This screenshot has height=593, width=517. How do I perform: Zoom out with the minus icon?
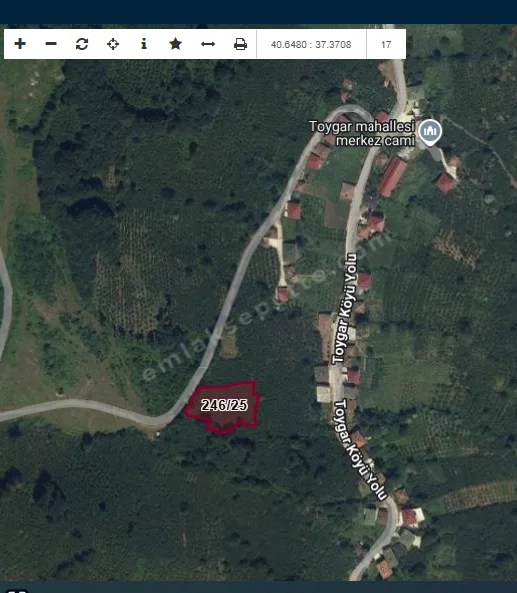pyautogui.click(x=51, y=44)
